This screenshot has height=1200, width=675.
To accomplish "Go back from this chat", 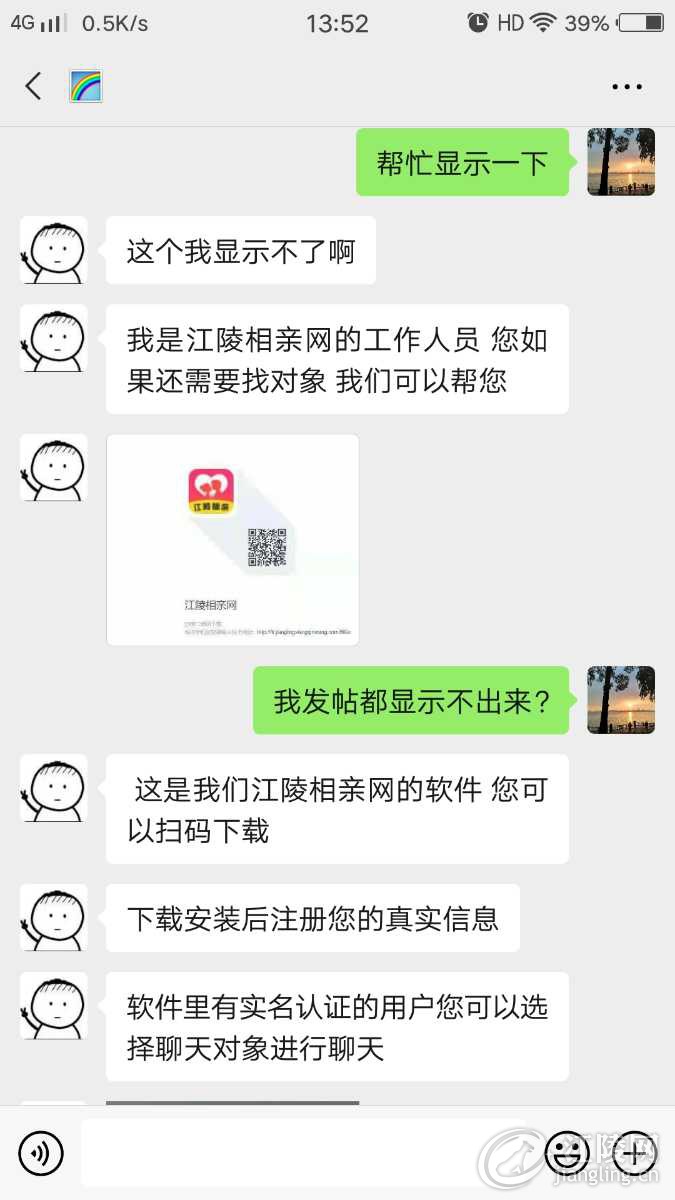I will 33,86.
